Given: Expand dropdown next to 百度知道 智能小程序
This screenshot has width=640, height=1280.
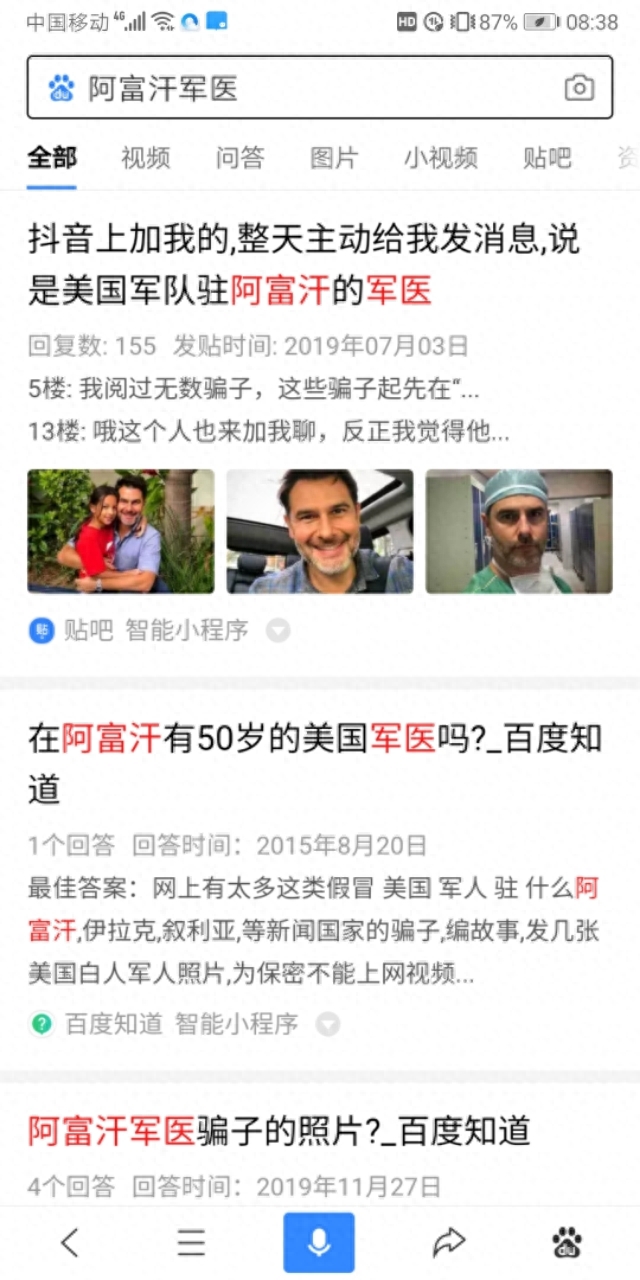Looking at the screenshot, I should (328, 1024).
